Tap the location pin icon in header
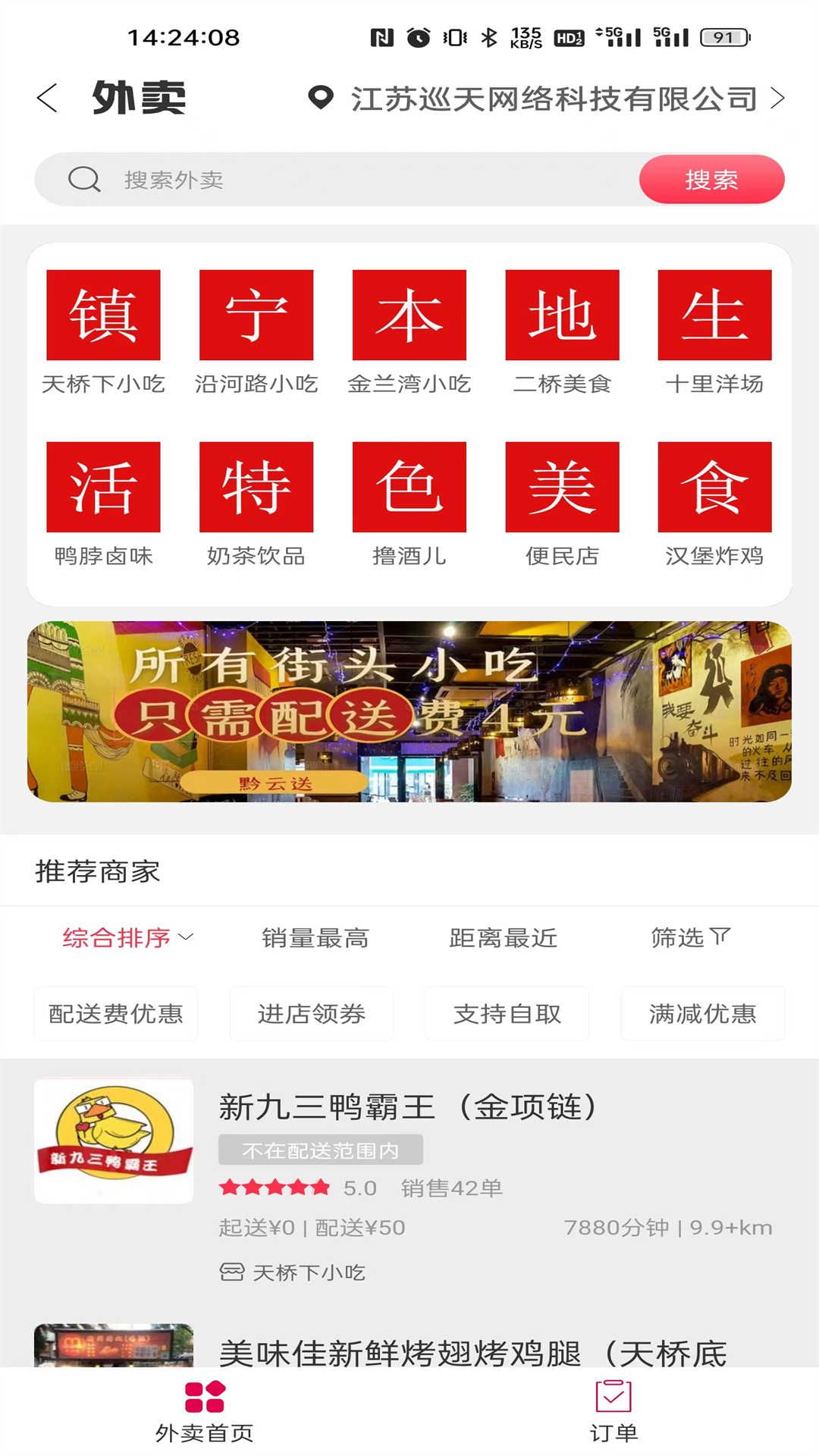Image resolution: width=819 pixels, height=1456 pixels. 319,97
